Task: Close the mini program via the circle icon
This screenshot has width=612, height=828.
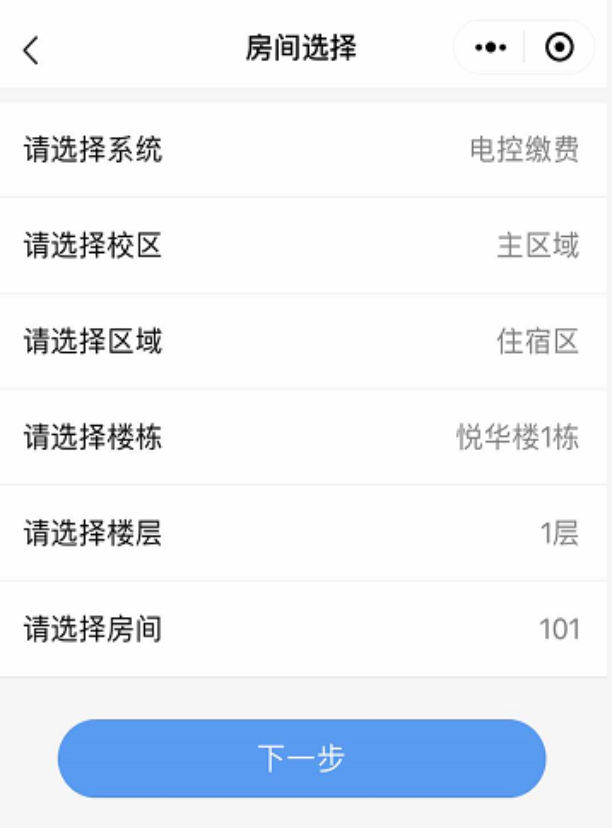Action: click(x=559, y=48)
